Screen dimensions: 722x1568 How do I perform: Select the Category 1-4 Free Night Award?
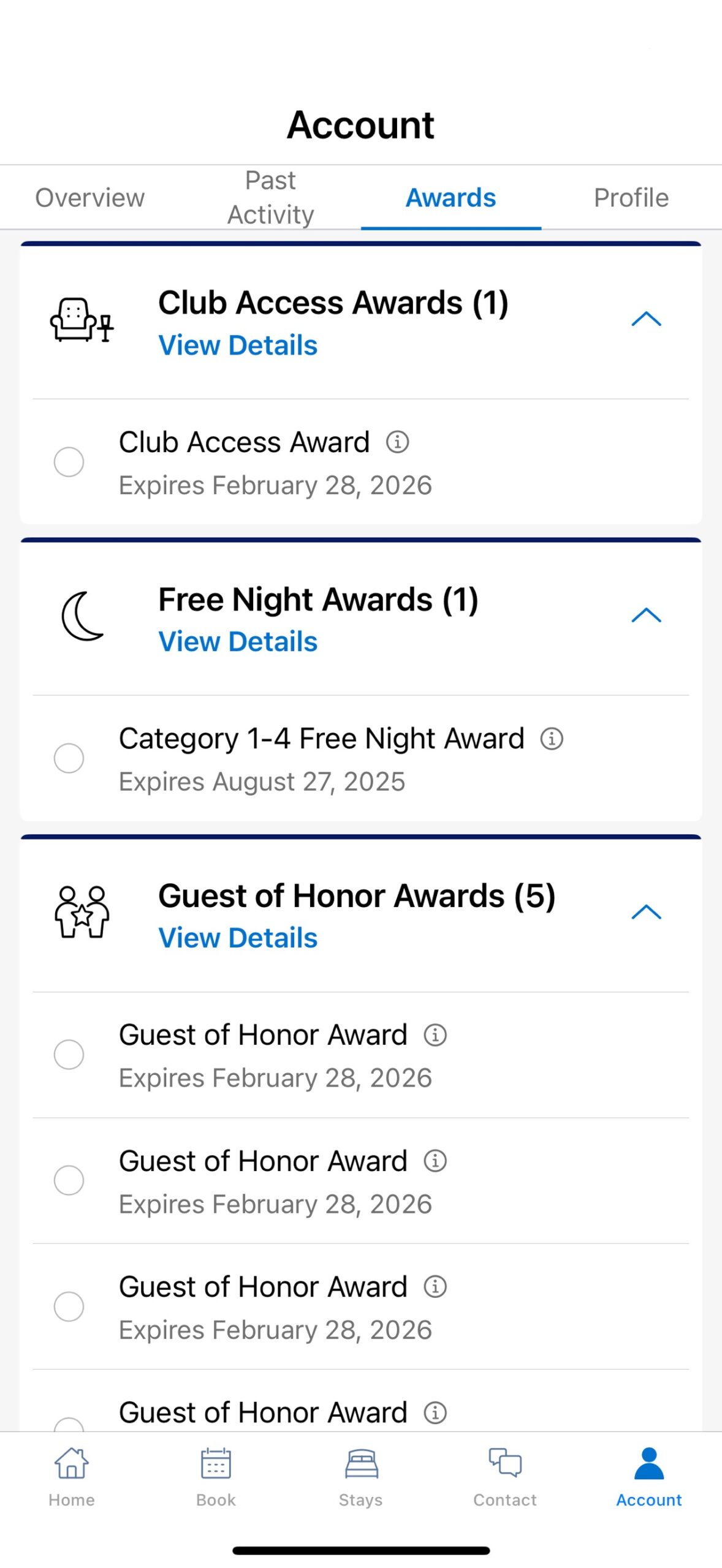(x=69, y=758)
